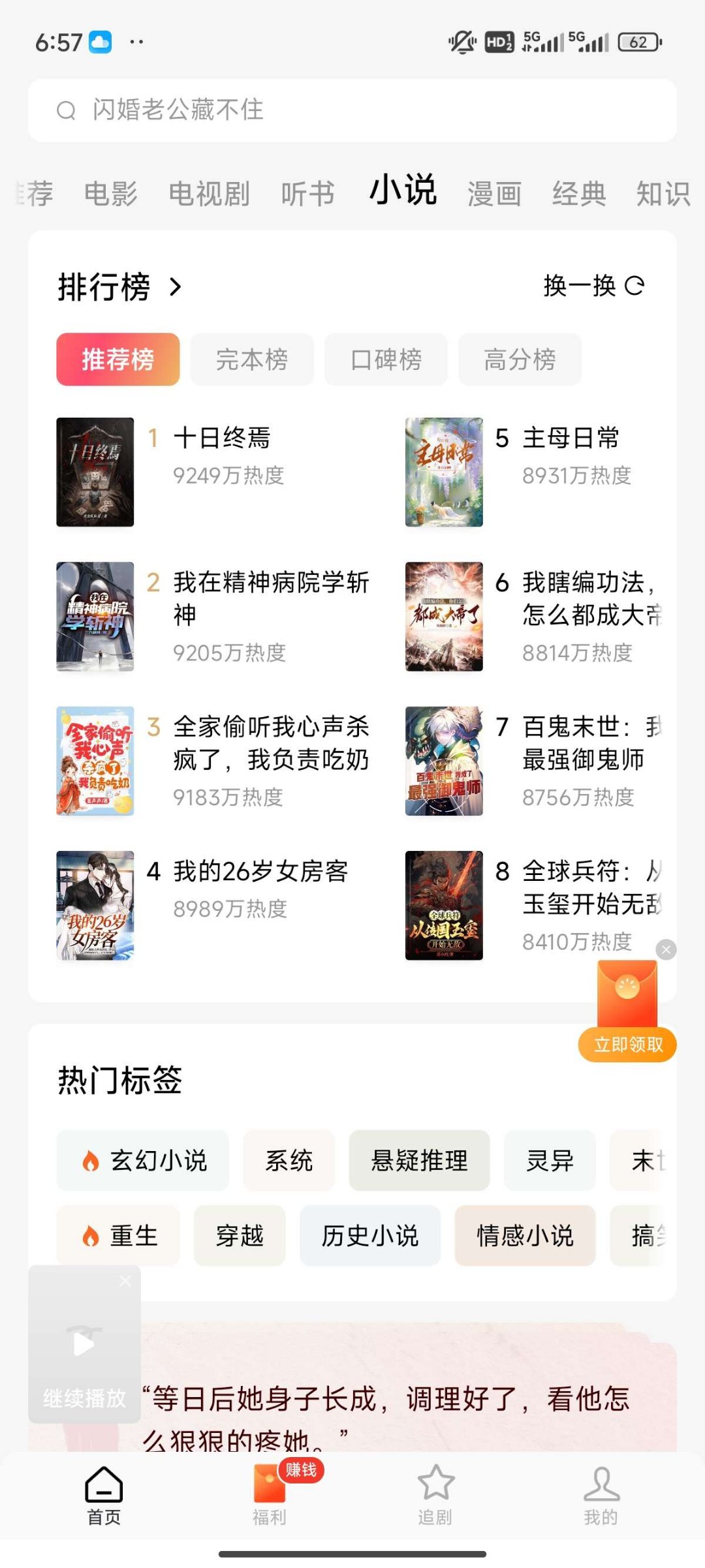Select the 完本榜 ranking chip

[x=252, y=360]
